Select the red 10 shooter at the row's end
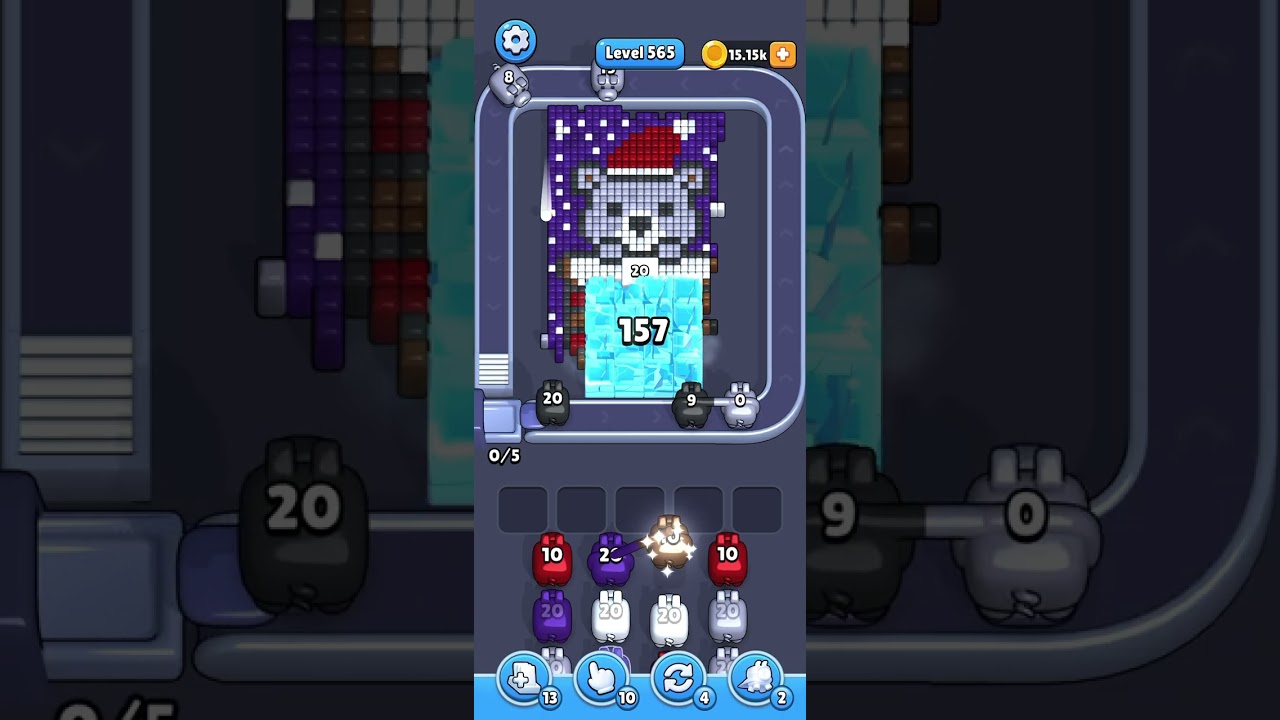Viewport: 1280px width, 720px height. [x=727, y=560]
